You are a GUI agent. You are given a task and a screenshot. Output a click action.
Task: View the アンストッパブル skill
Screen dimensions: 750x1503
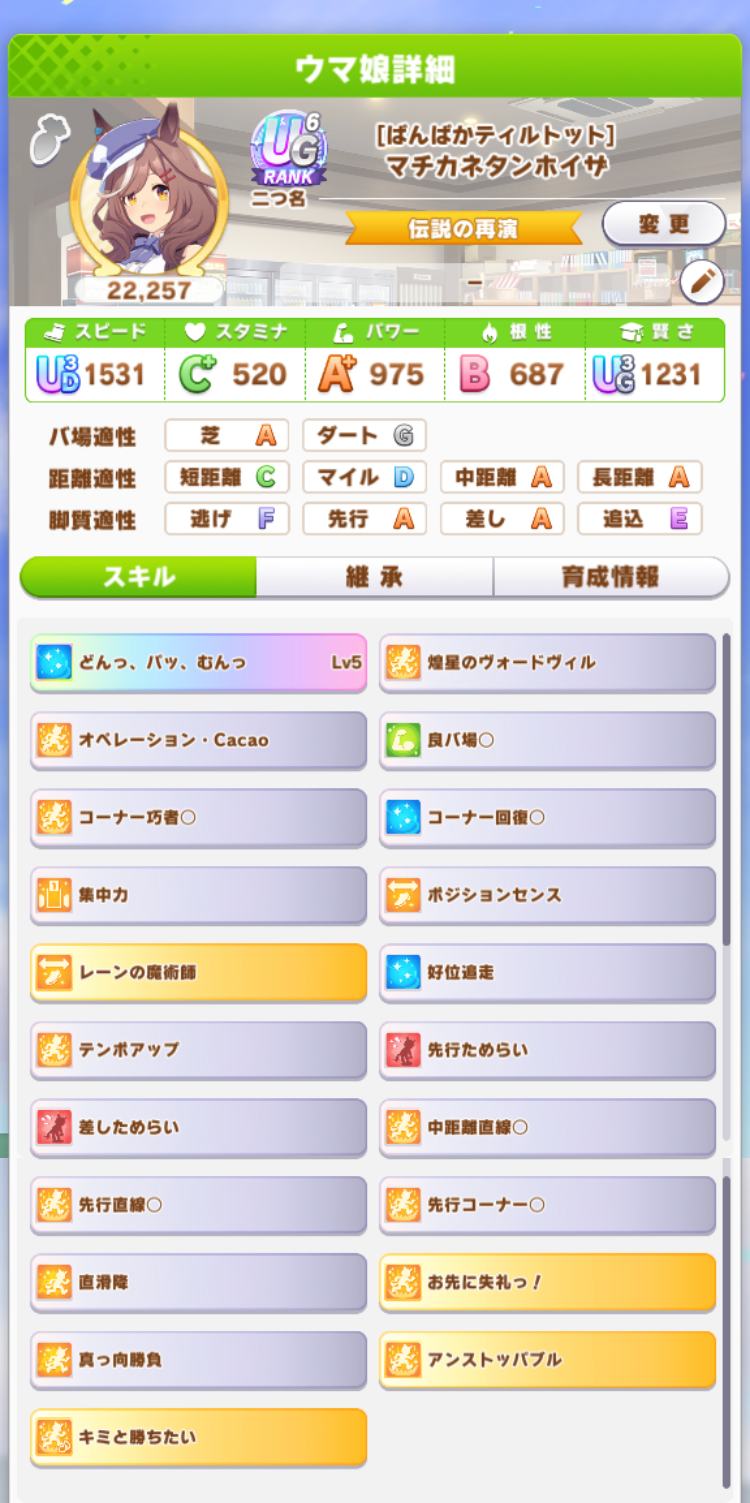[547, 1359]
